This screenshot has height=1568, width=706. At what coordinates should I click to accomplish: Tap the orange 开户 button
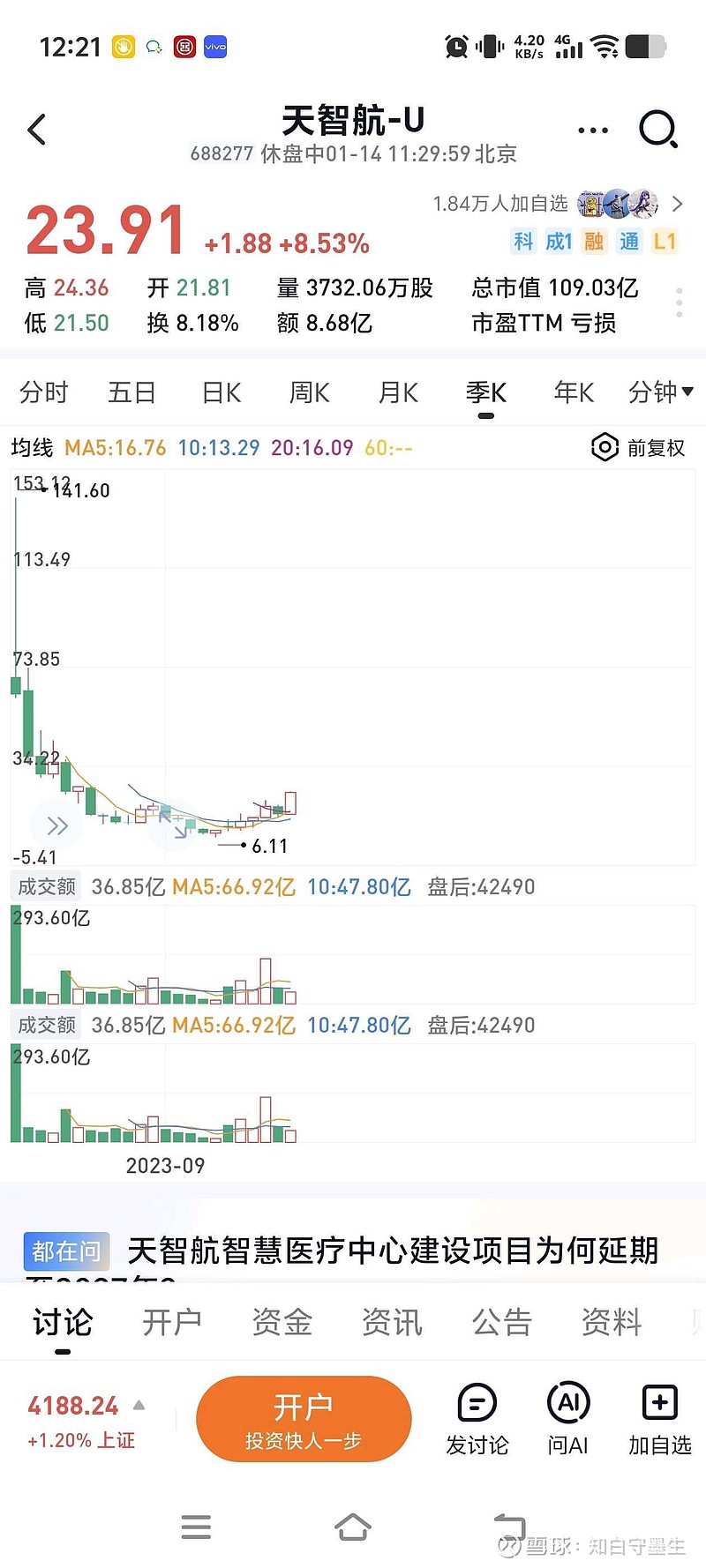tap(304, 1419)
